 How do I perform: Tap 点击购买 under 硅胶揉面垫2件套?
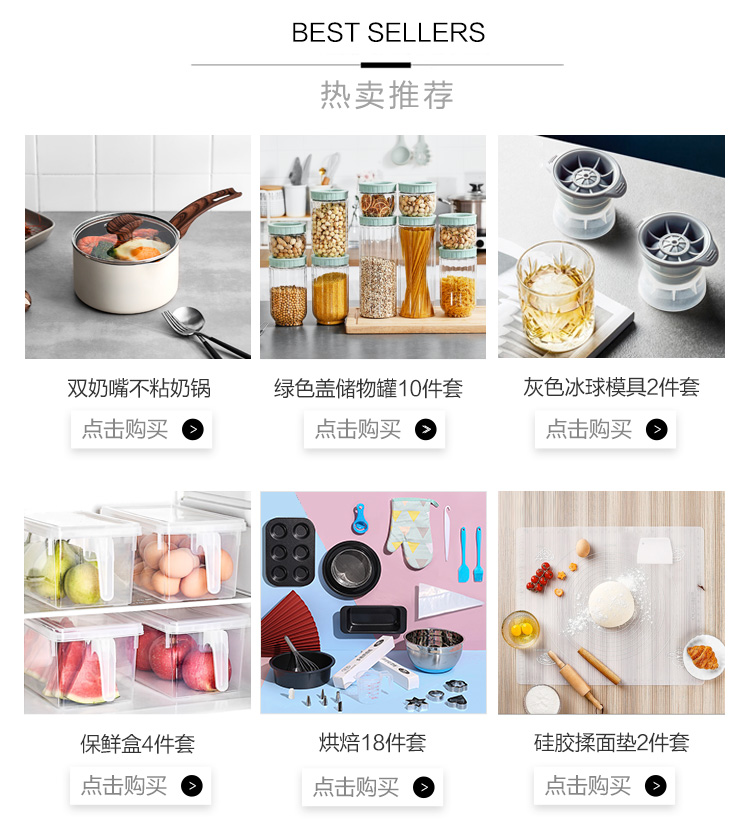[604, 786]
